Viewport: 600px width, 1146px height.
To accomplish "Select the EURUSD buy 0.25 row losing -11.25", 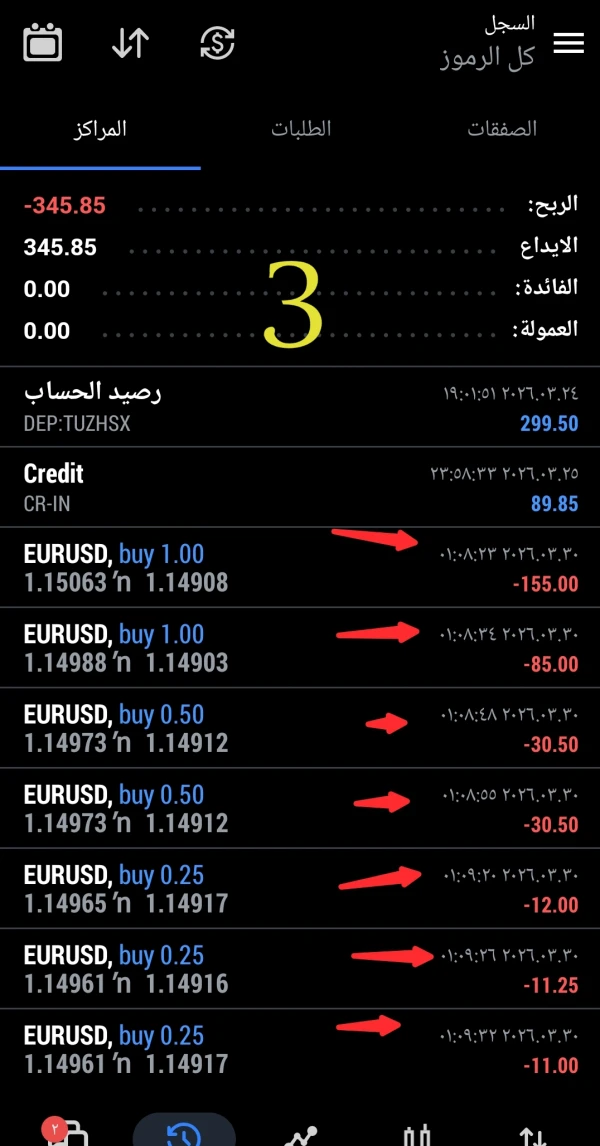I will (300, 968).
